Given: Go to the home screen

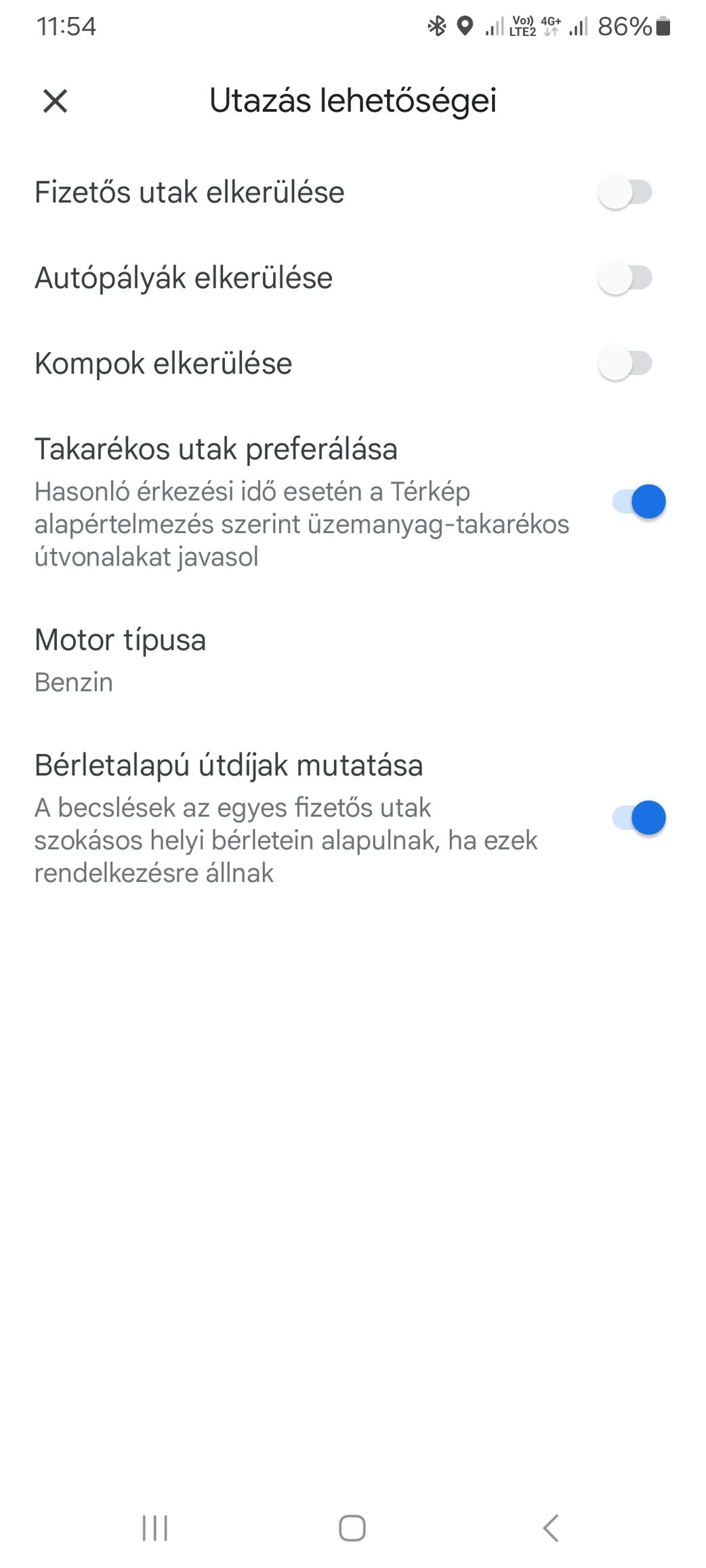Looking at the screenshot, I should [x=352, y=1528].
